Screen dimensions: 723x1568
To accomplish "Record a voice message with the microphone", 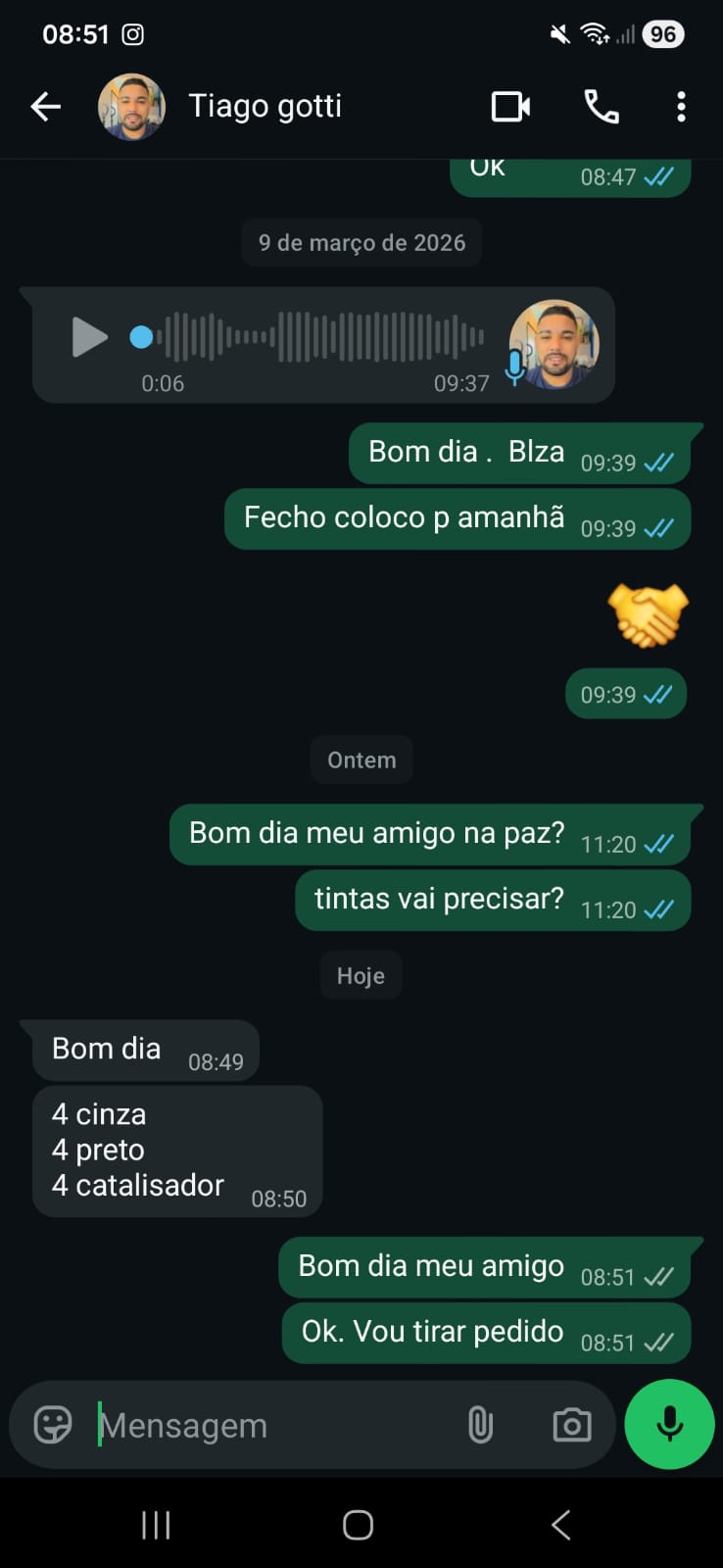I will [669, 1424].
